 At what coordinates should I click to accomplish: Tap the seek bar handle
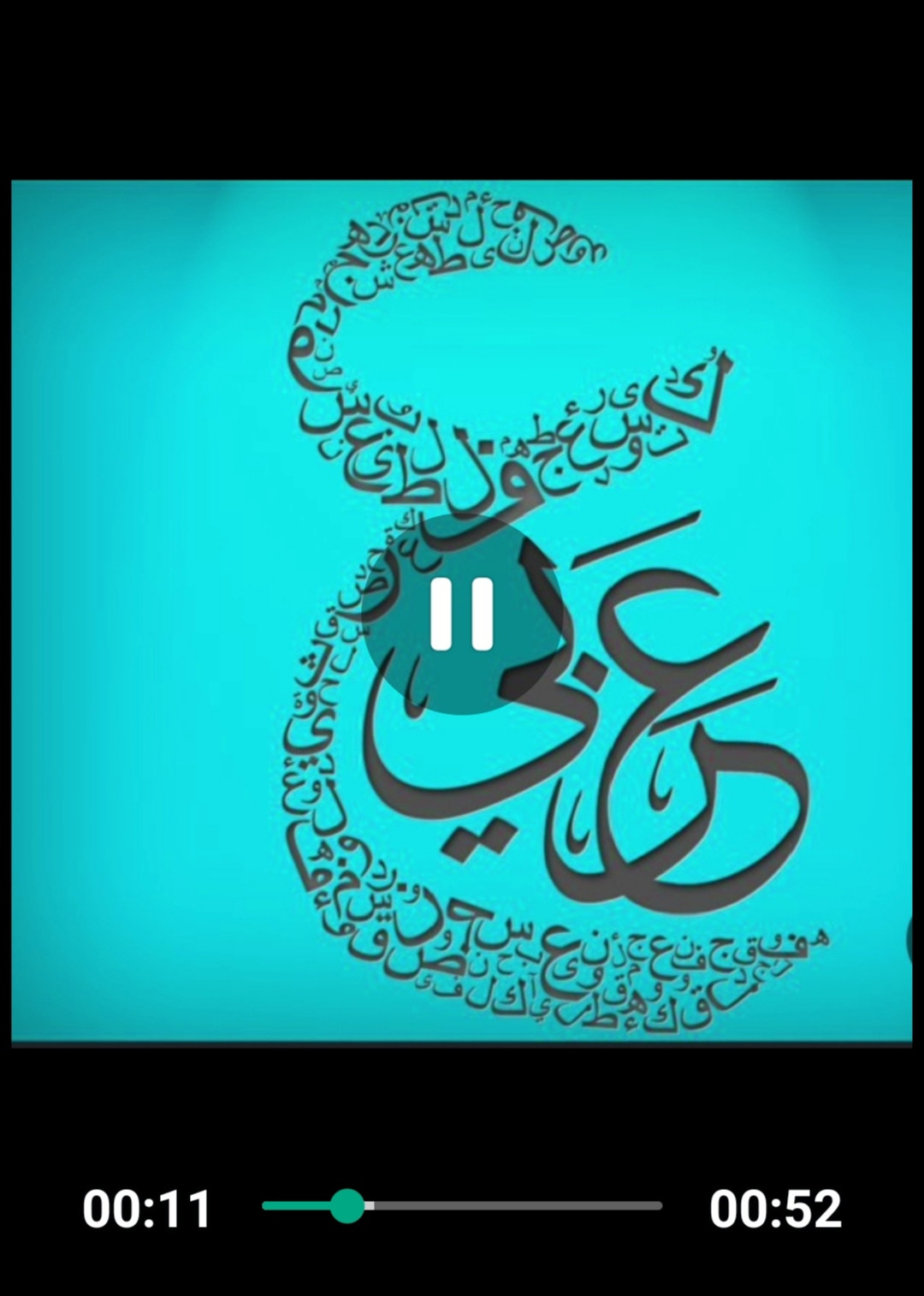point(346,1205)
